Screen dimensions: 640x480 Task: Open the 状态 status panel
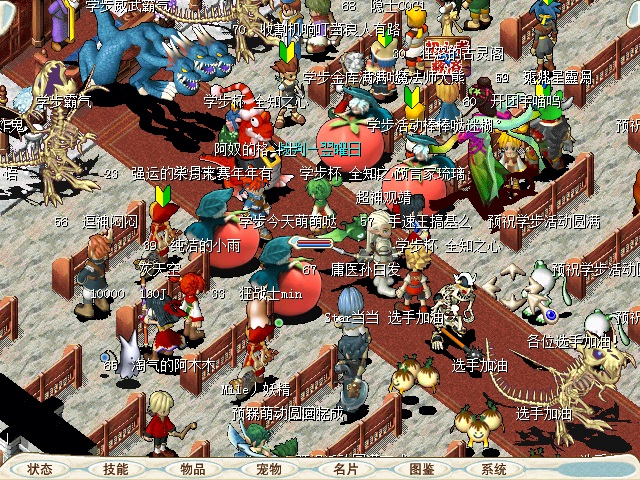click(x=40, y=469)
